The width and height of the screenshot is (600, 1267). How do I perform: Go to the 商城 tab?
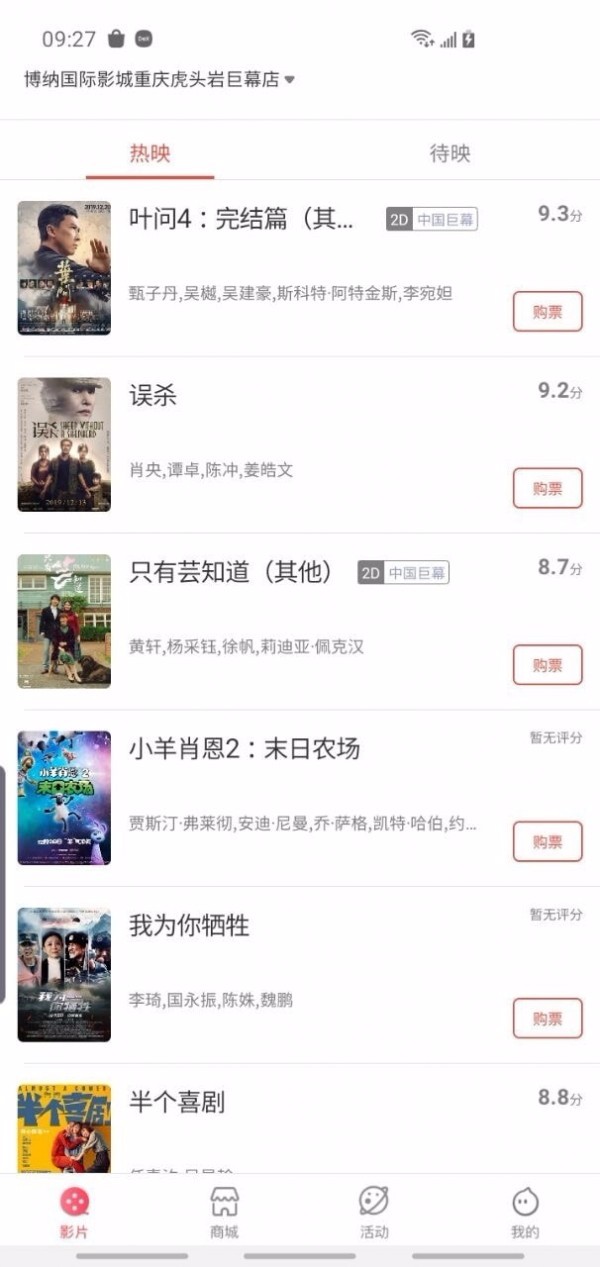(x=224, y=1212)
